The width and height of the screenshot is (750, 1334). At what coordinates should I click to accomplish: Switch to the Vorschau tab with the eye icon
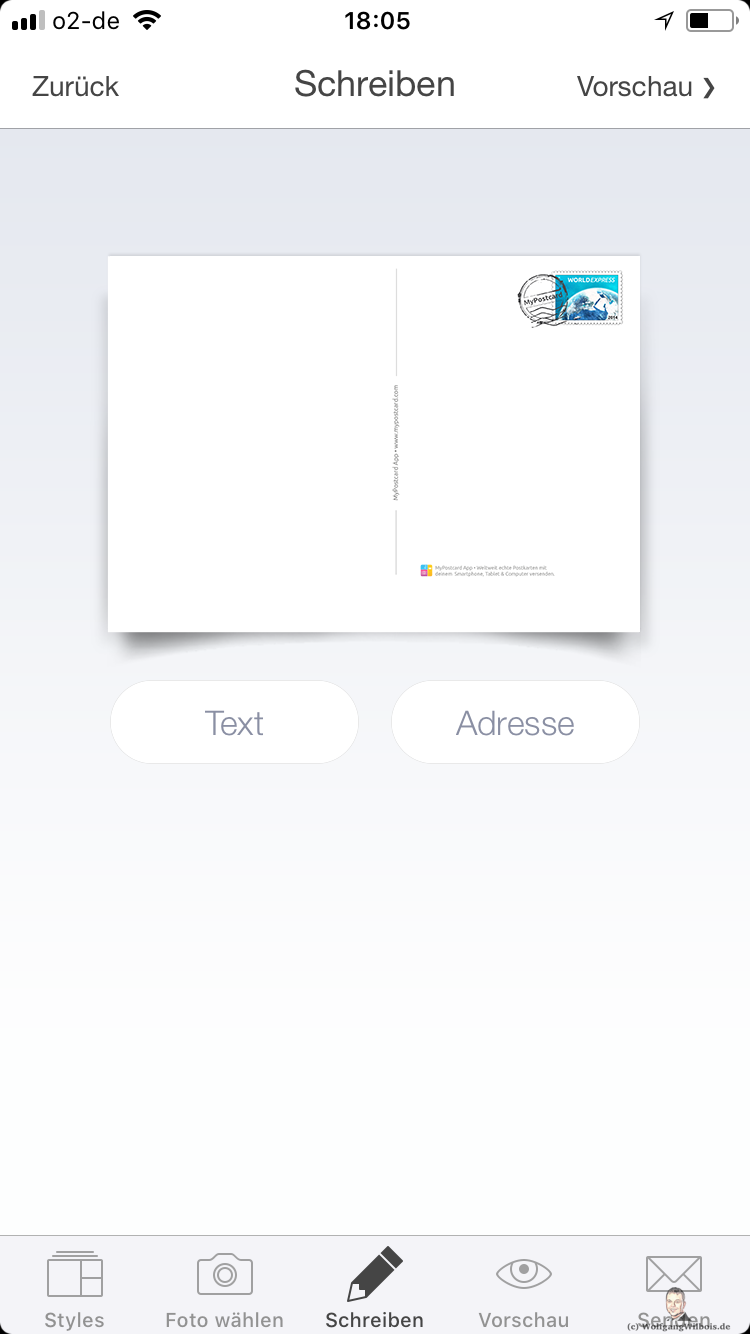click(524, 1290)
